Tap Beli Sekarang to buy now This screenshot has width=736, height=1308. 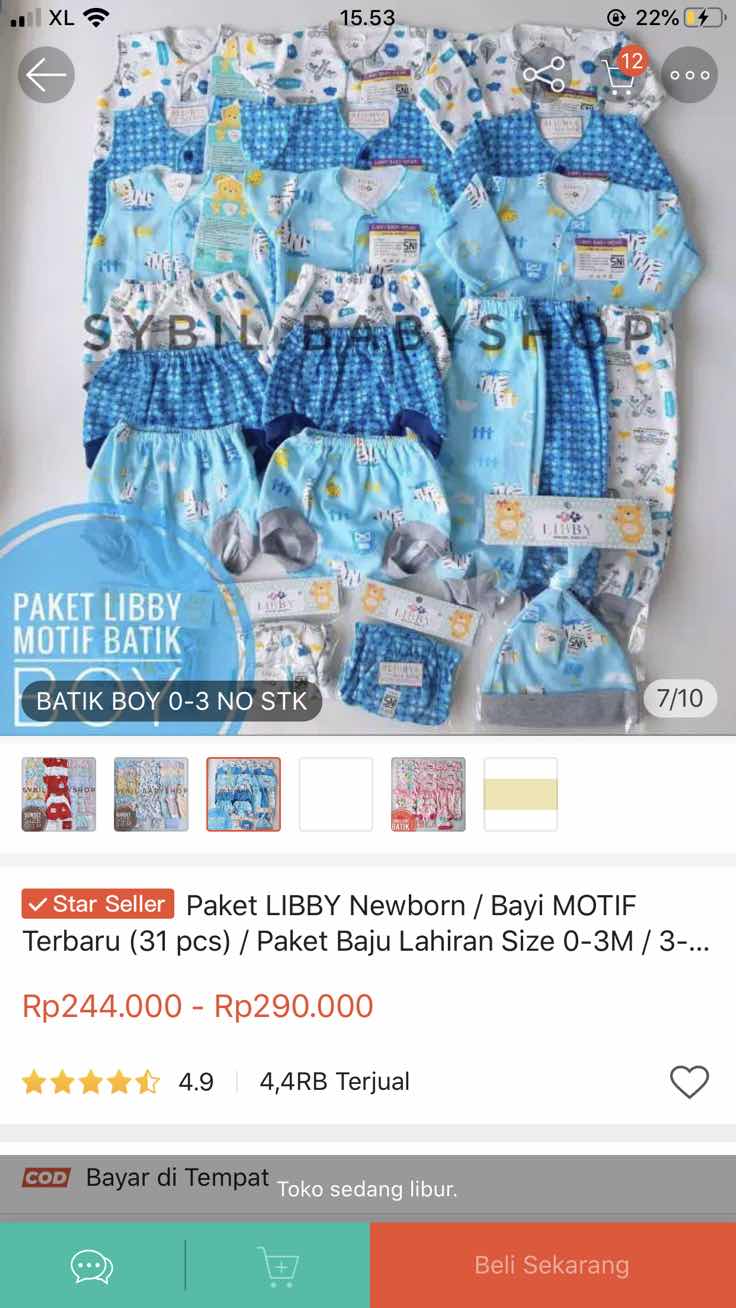point(552,1265)
